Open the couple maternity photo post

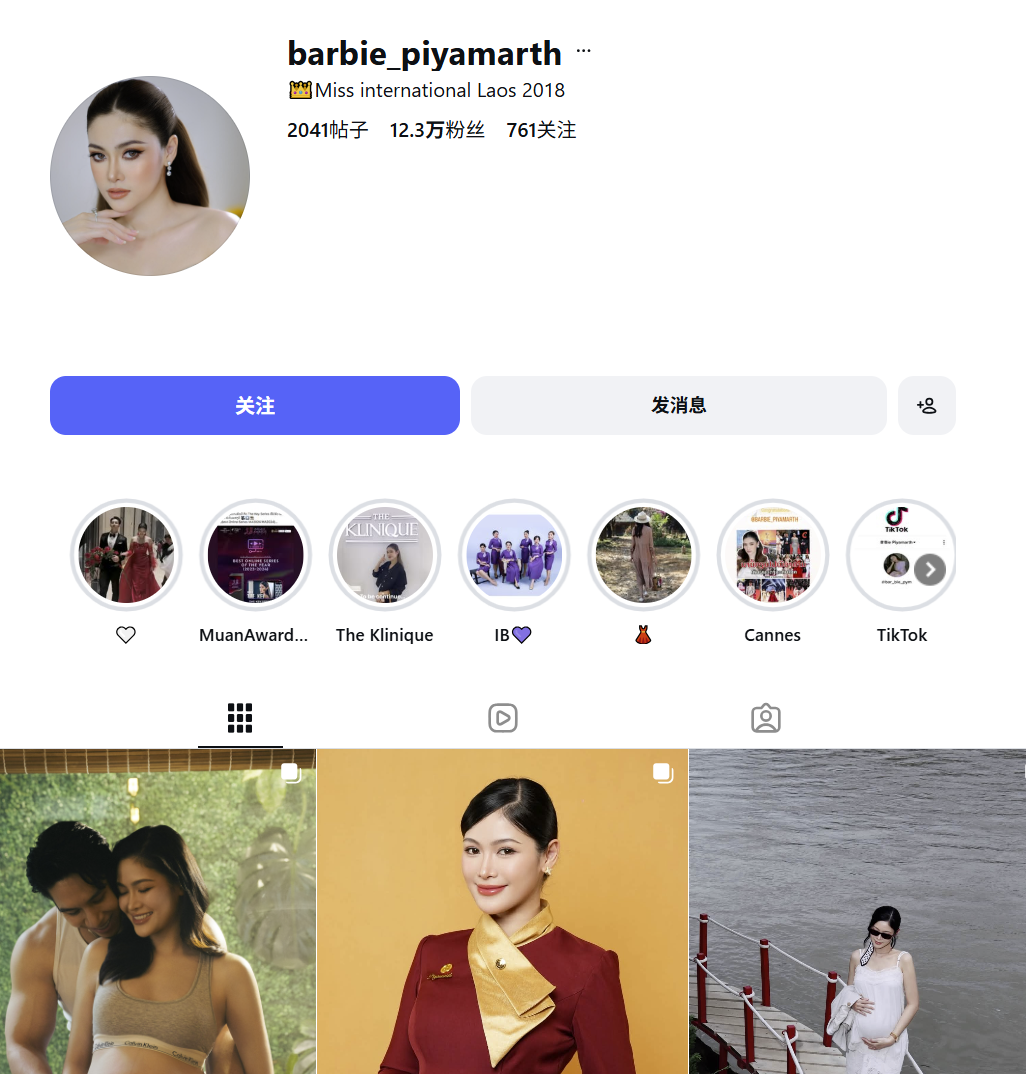tap(158, 912)
